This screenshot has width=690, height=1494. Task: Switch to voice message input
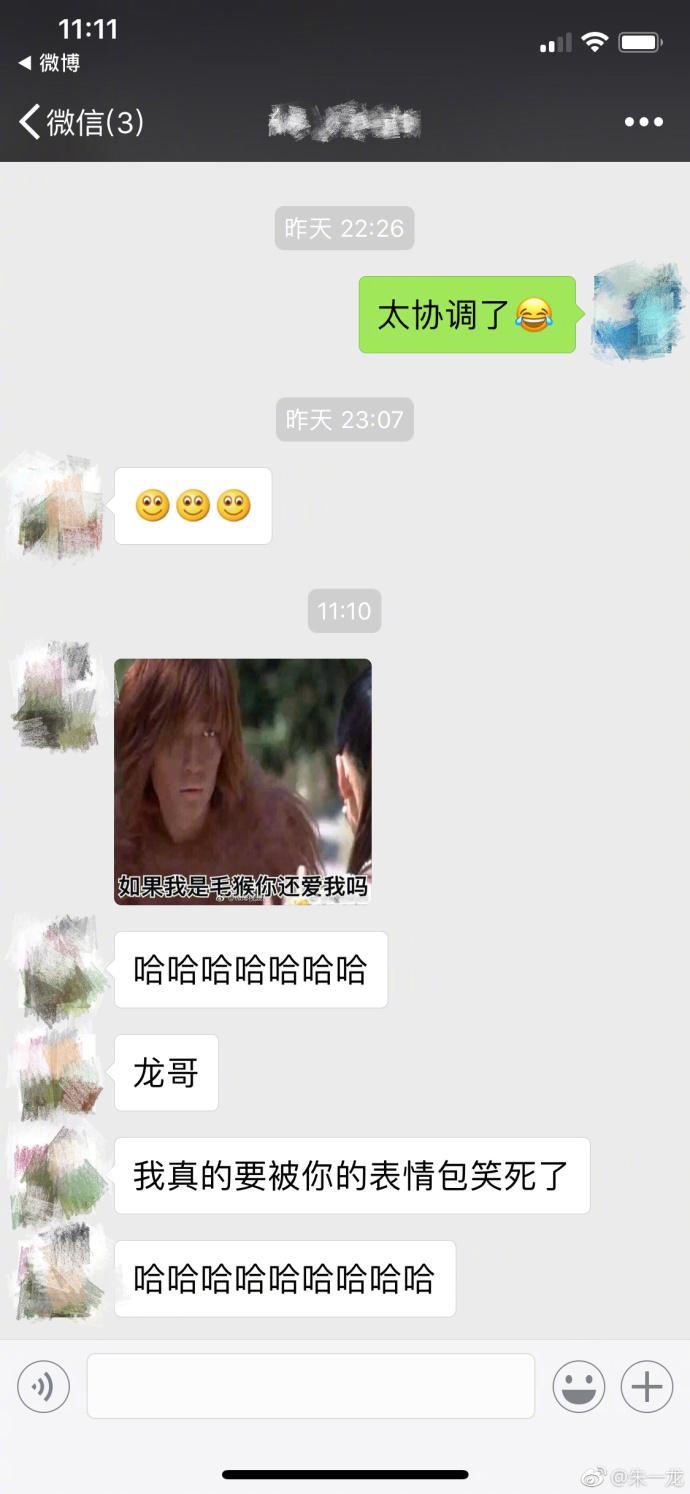pyautogui.click(x=43, y=1387)
